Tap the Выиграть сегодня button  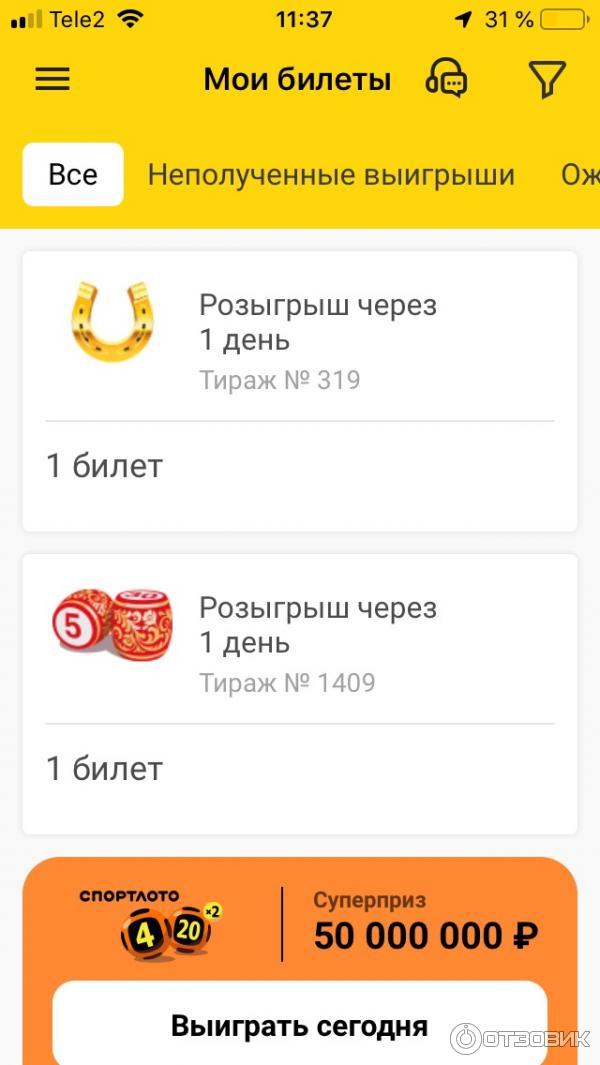[x=299, y=1025]
